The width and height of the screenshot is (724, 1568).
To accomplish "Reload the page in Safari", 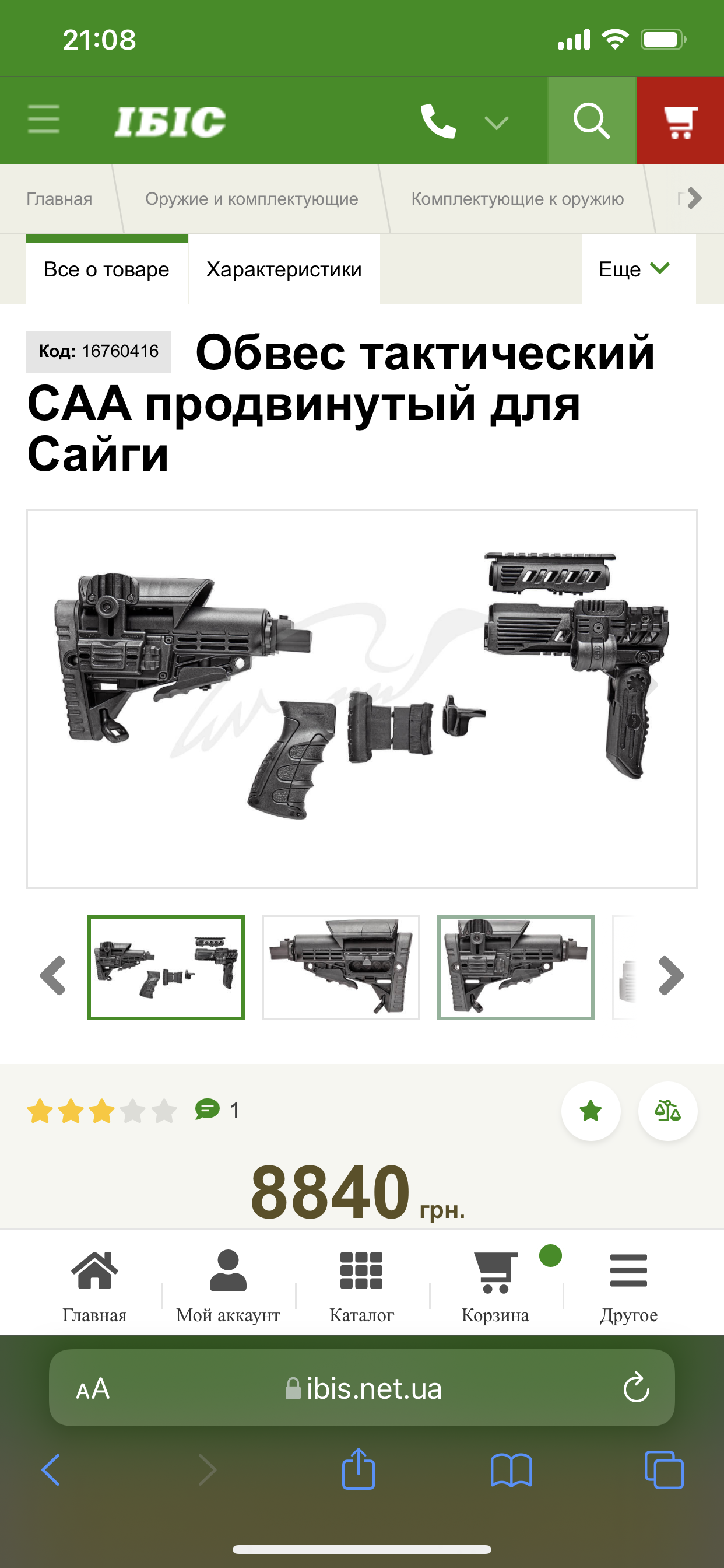I will [637, 1388].
